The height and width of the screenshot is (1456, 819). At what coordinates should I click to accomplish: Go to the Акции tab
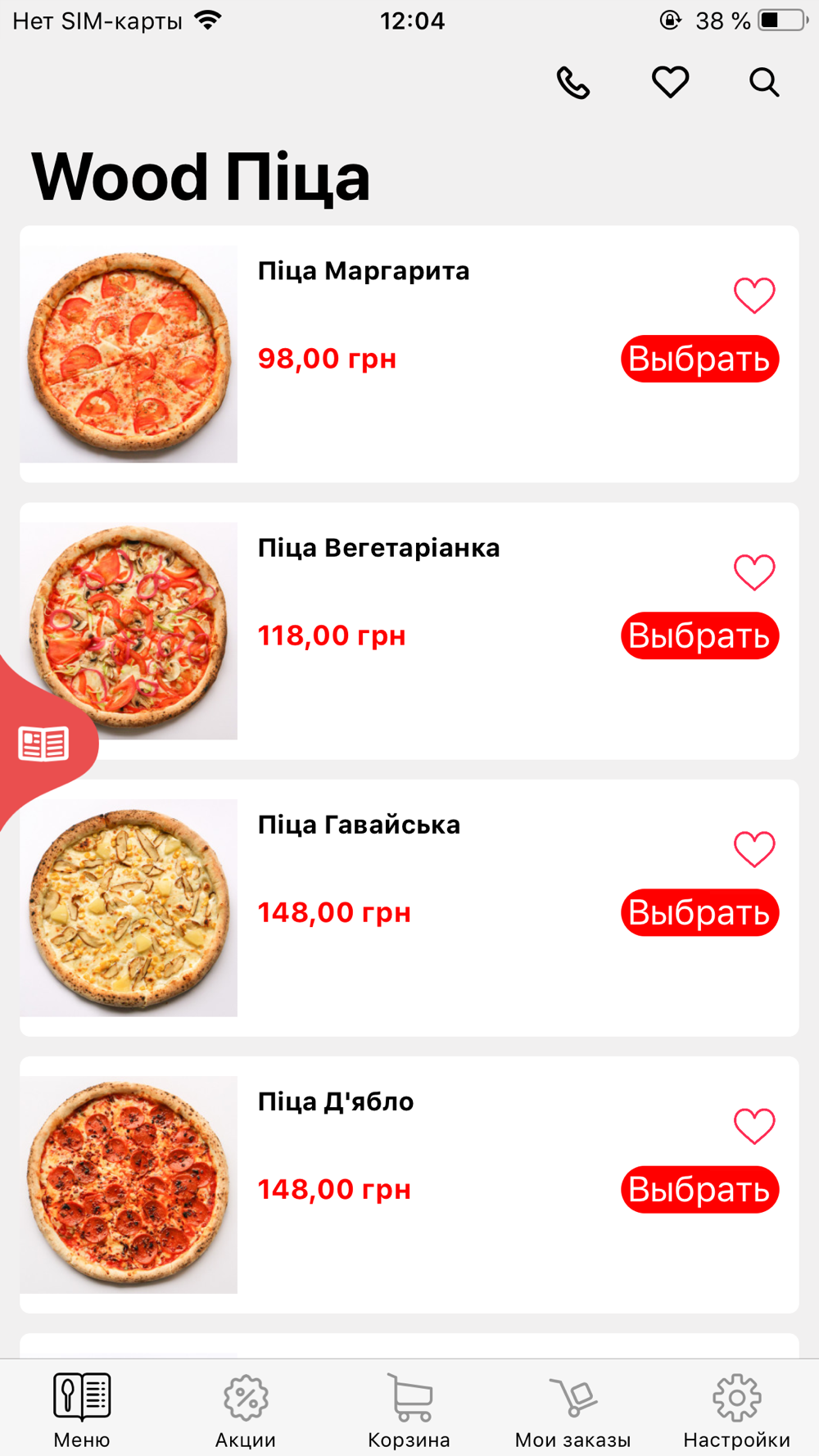(x=246, y=1410)
